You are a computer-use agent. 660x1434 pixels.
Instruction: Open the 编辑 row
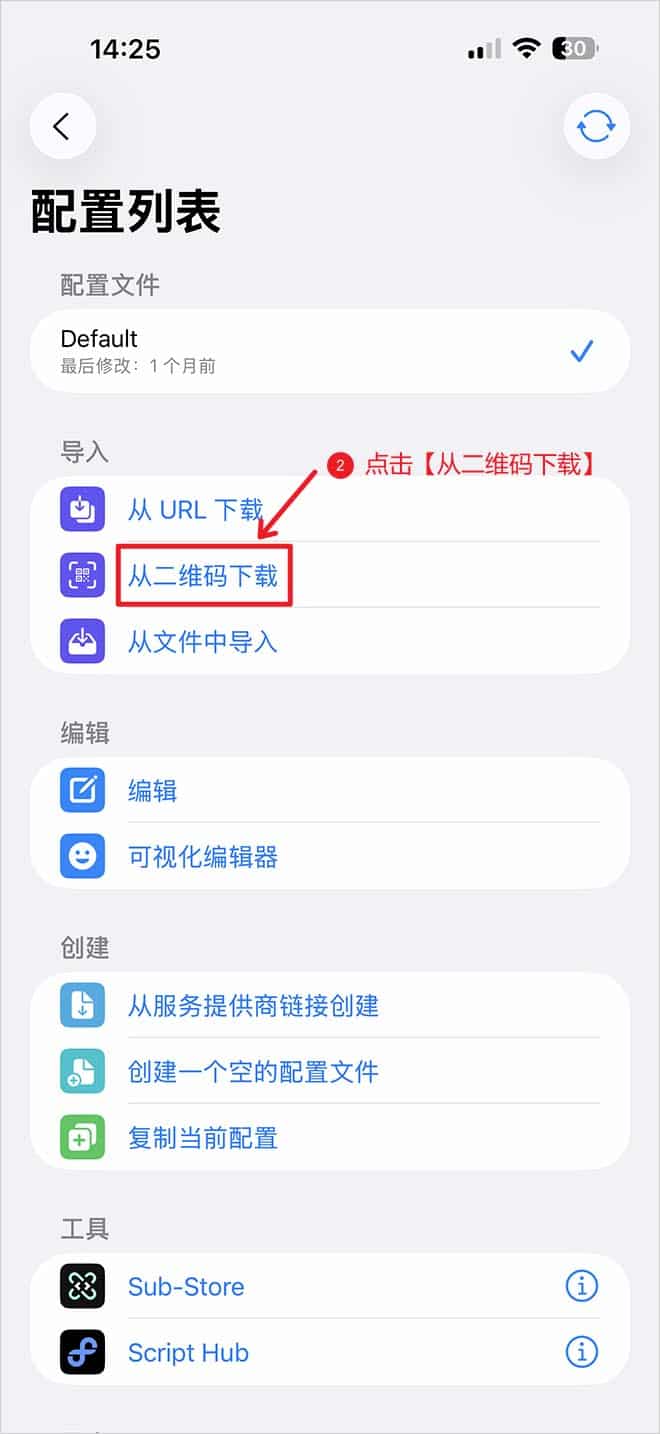click(153, 791)
